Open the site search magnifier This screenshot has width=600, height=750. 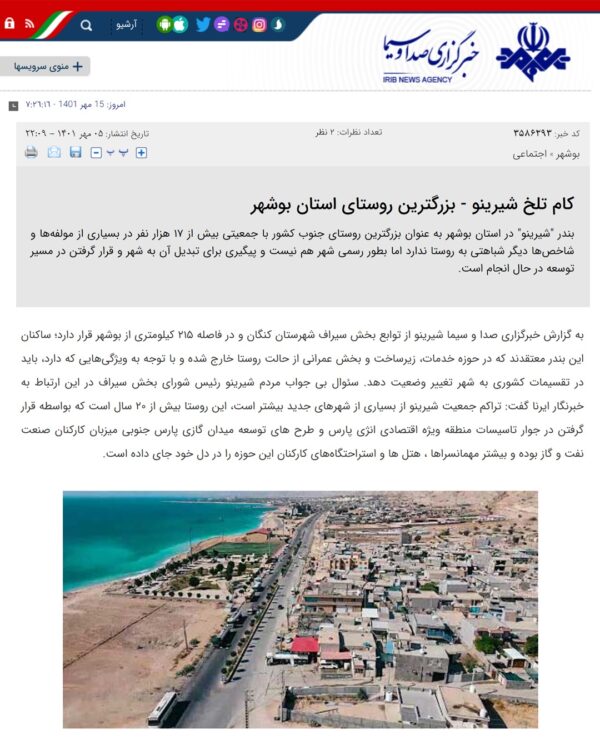click(x=86, y=24)
